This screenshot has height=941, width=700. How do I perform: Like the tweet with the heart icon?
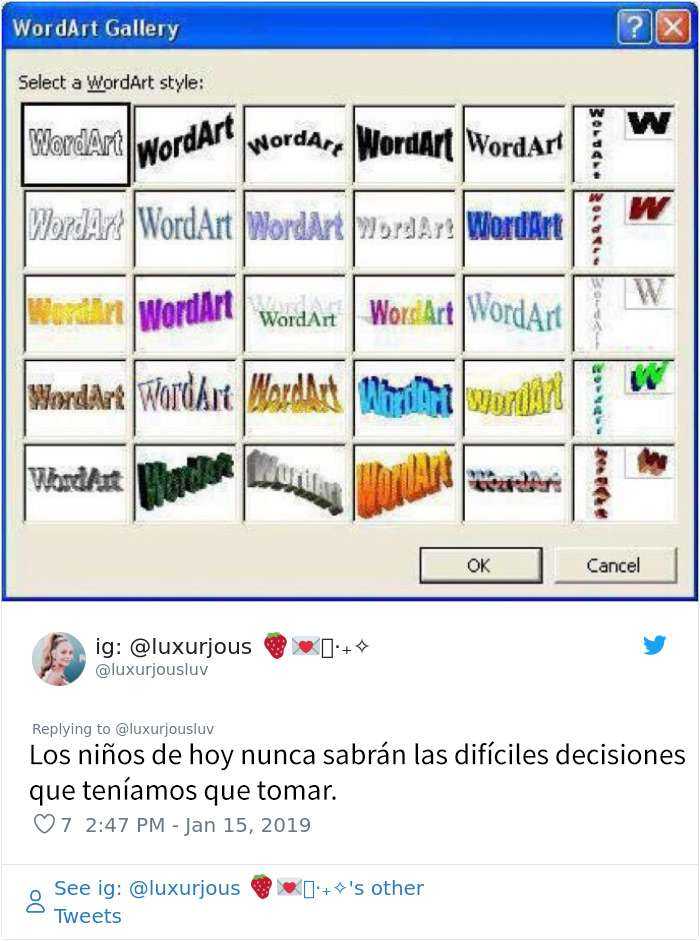pos(44,825)
